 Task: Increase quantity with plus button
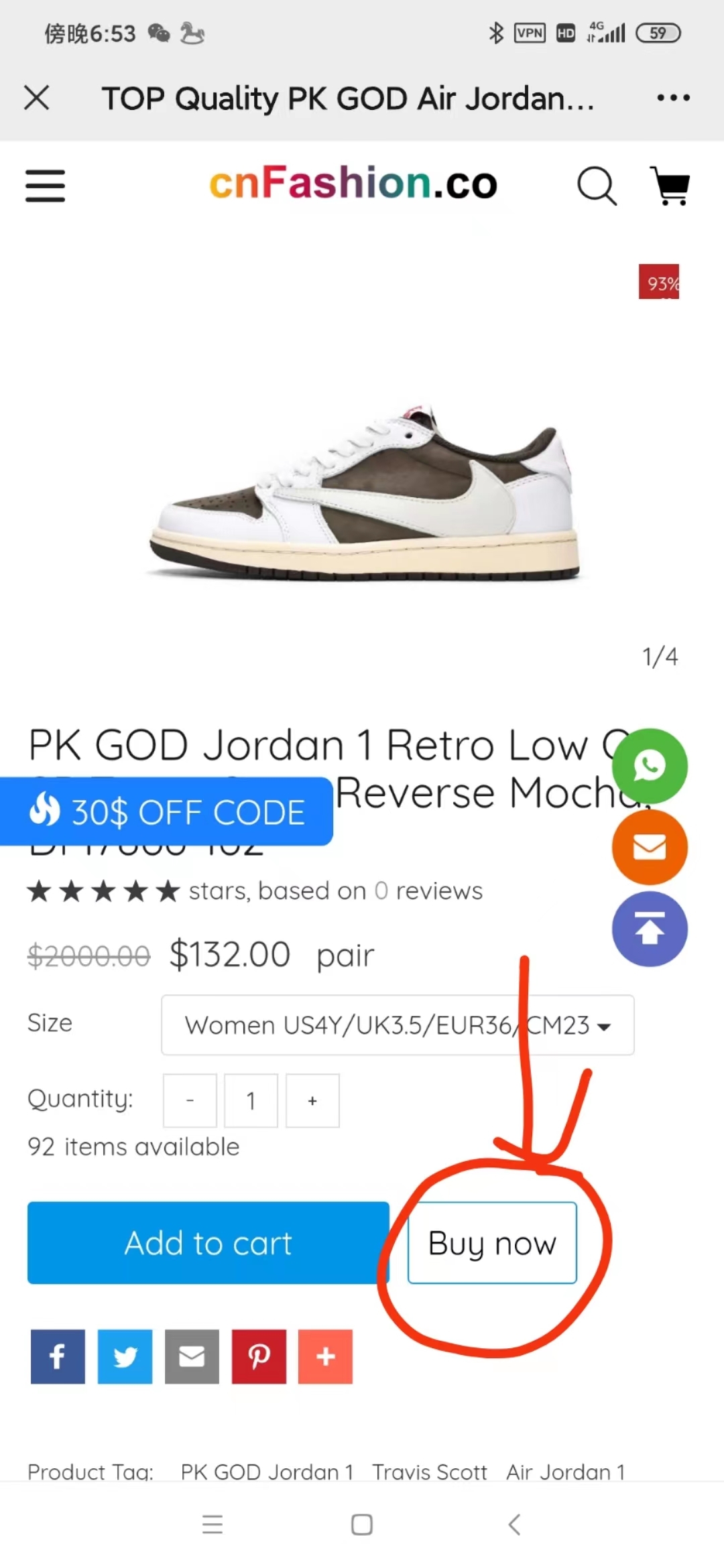click(312, 1100)
